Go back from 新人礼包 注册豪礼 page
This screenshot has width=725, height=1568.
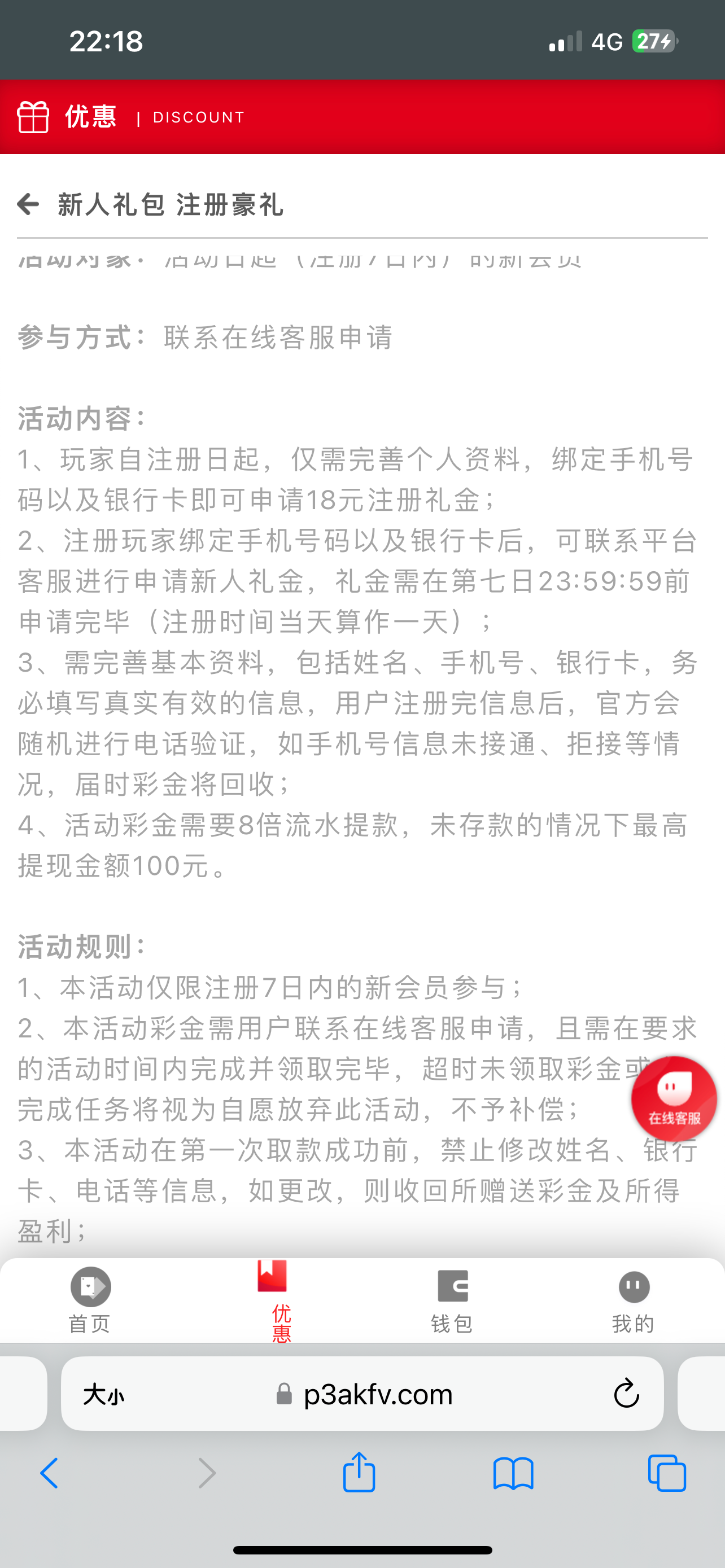coord(28,204)
